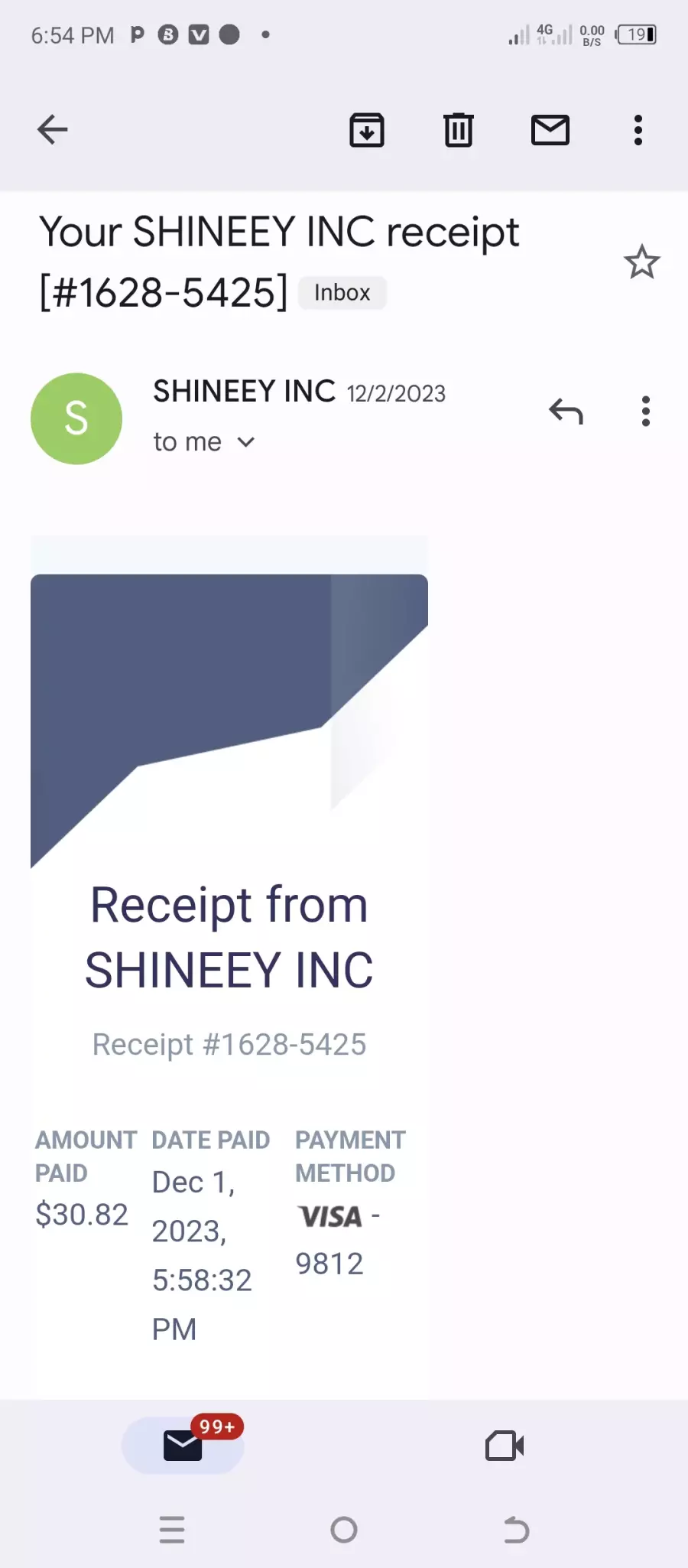Tap the system home button

point(344,1530)
